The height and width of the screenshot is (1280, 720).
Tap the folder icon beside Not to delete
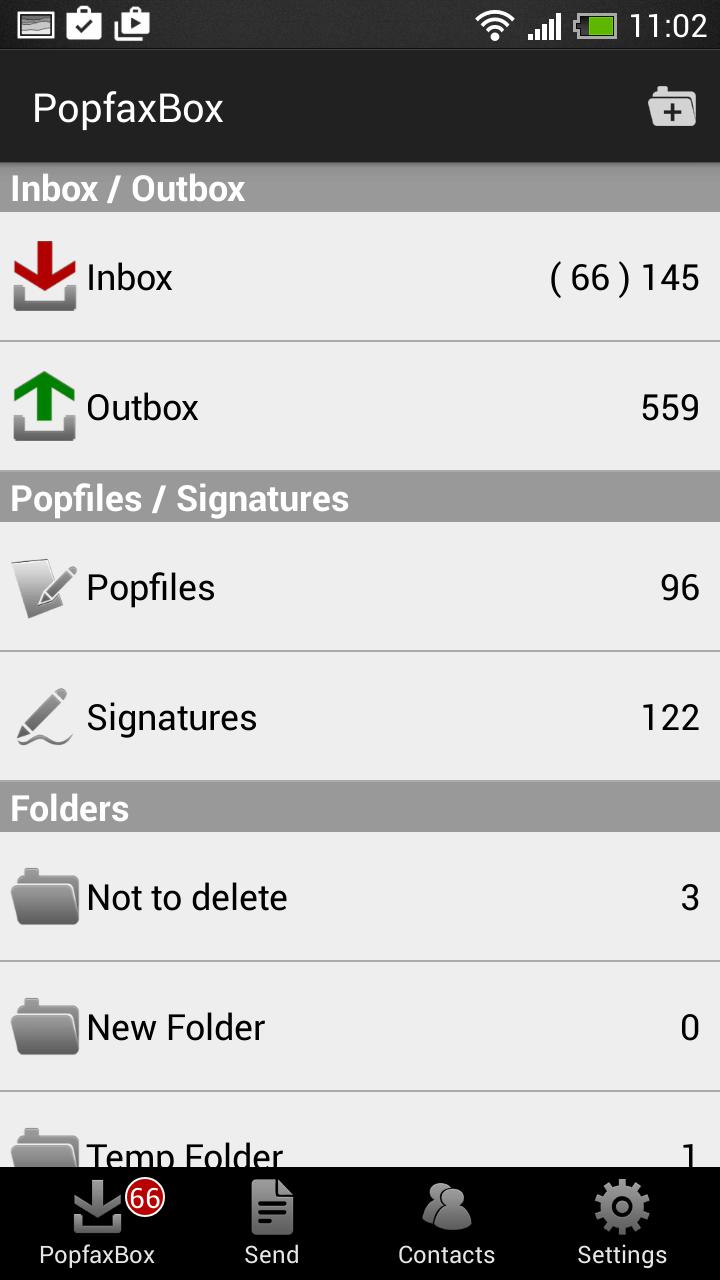click(x=44, y=897)
